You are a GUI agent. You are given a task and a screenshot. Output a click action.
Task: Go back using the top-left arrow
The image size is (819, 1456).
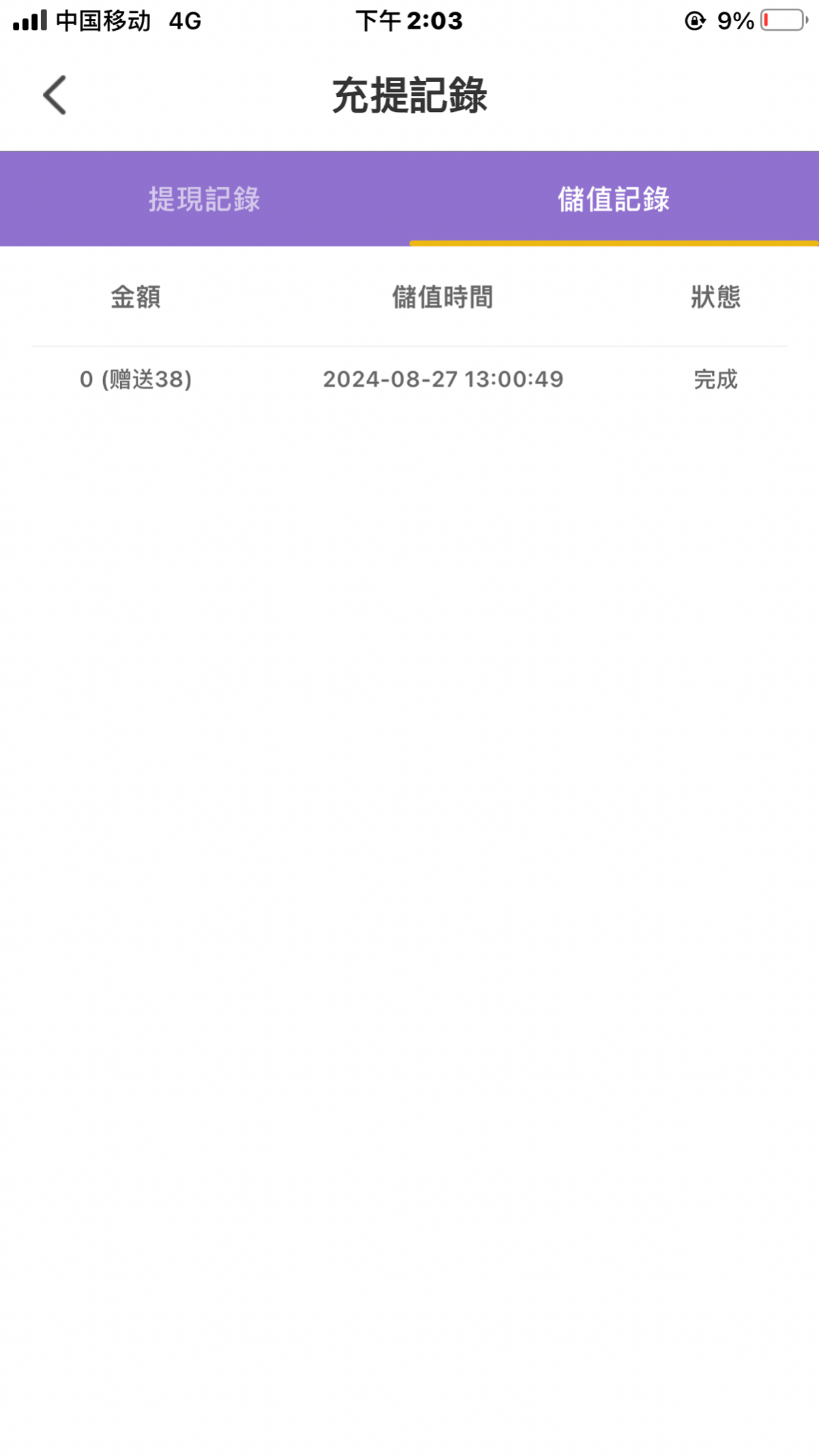[55, 95]
